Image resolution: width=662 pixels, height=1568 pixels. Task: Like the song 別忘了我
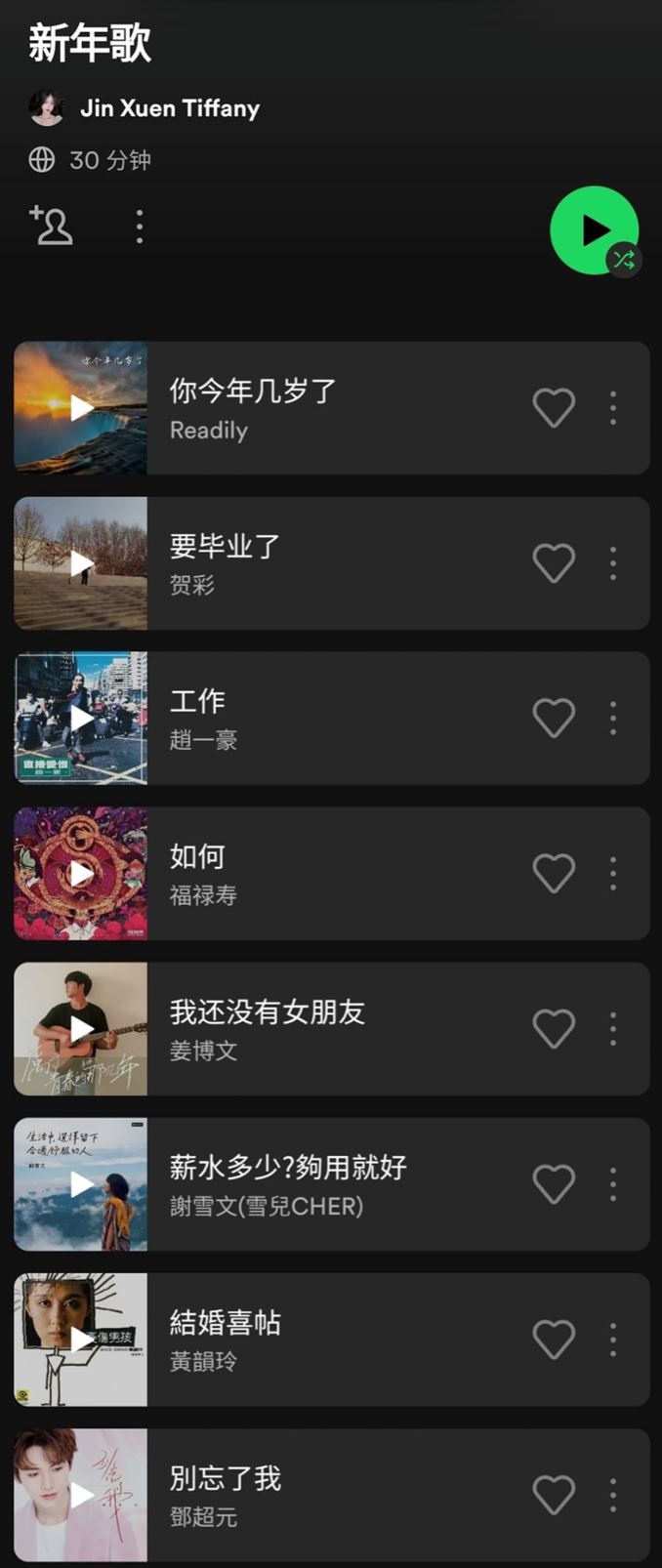(x=554, y=1495)
